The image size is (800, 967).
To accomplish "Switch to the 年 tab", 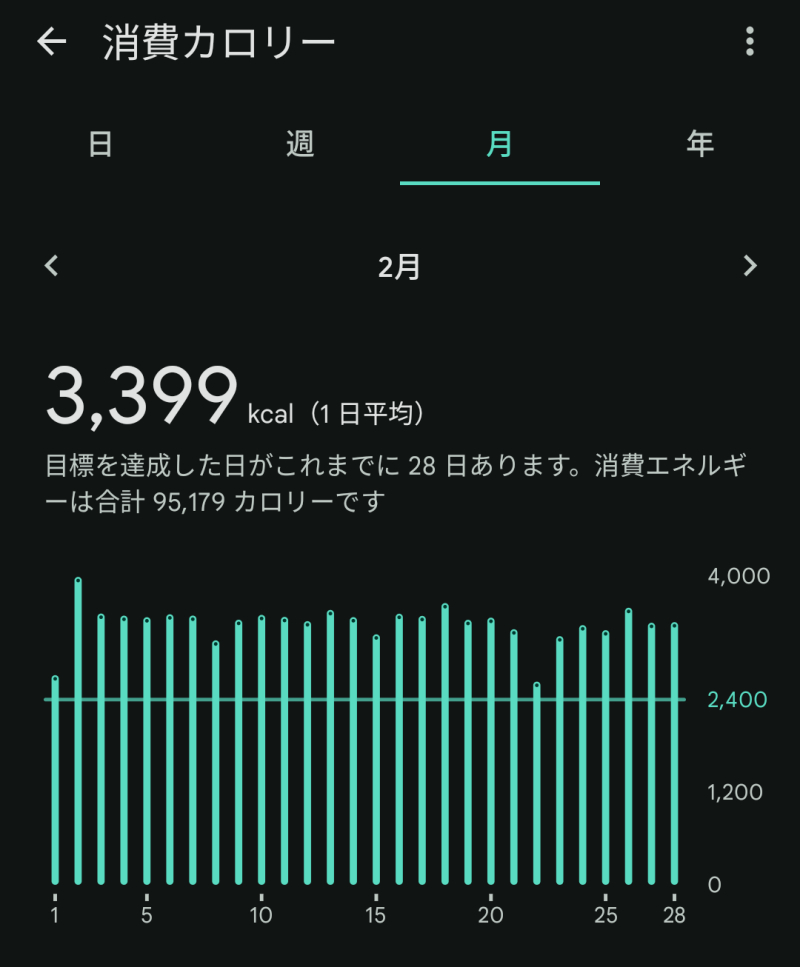I will click(x=700, y=144).
